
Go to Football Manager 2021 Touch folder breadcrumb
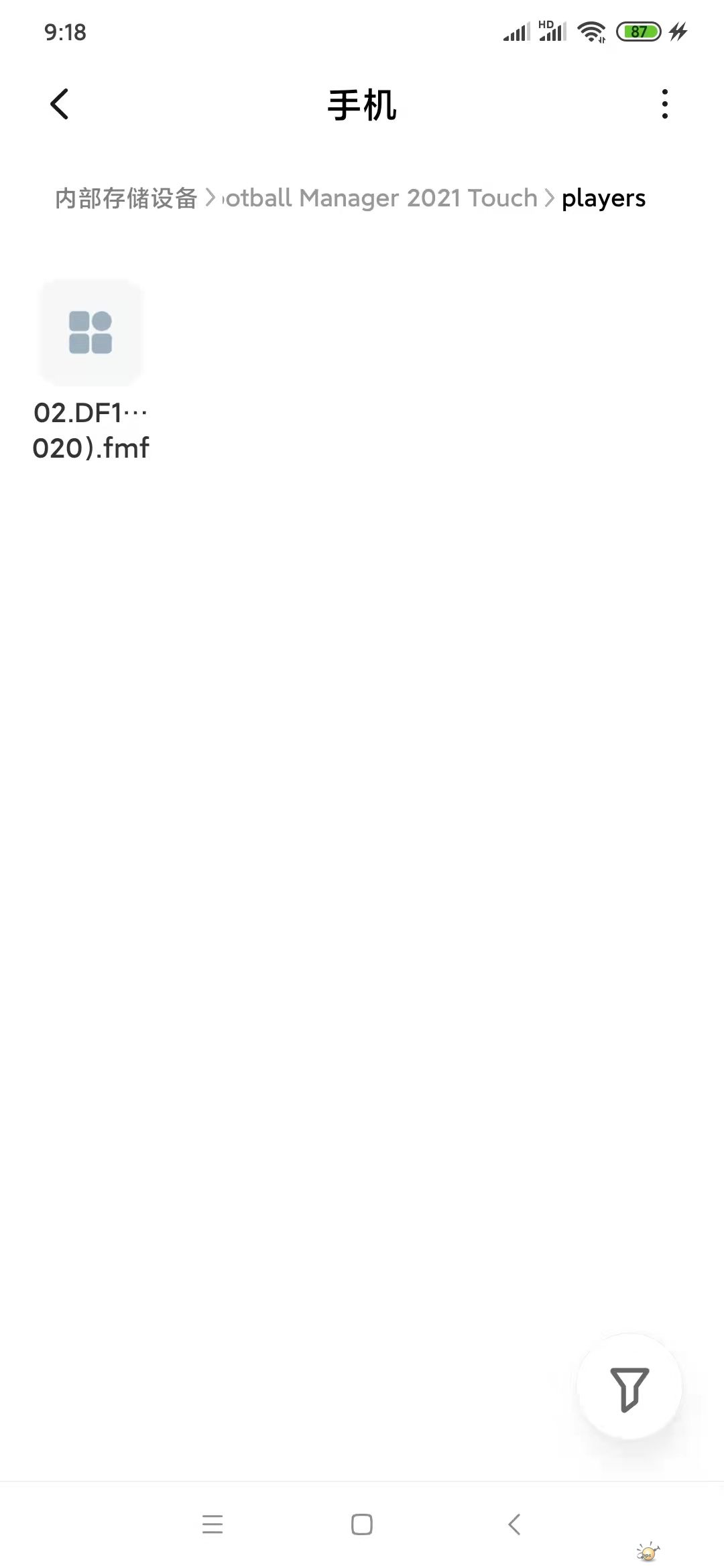(x=380, y=198)
